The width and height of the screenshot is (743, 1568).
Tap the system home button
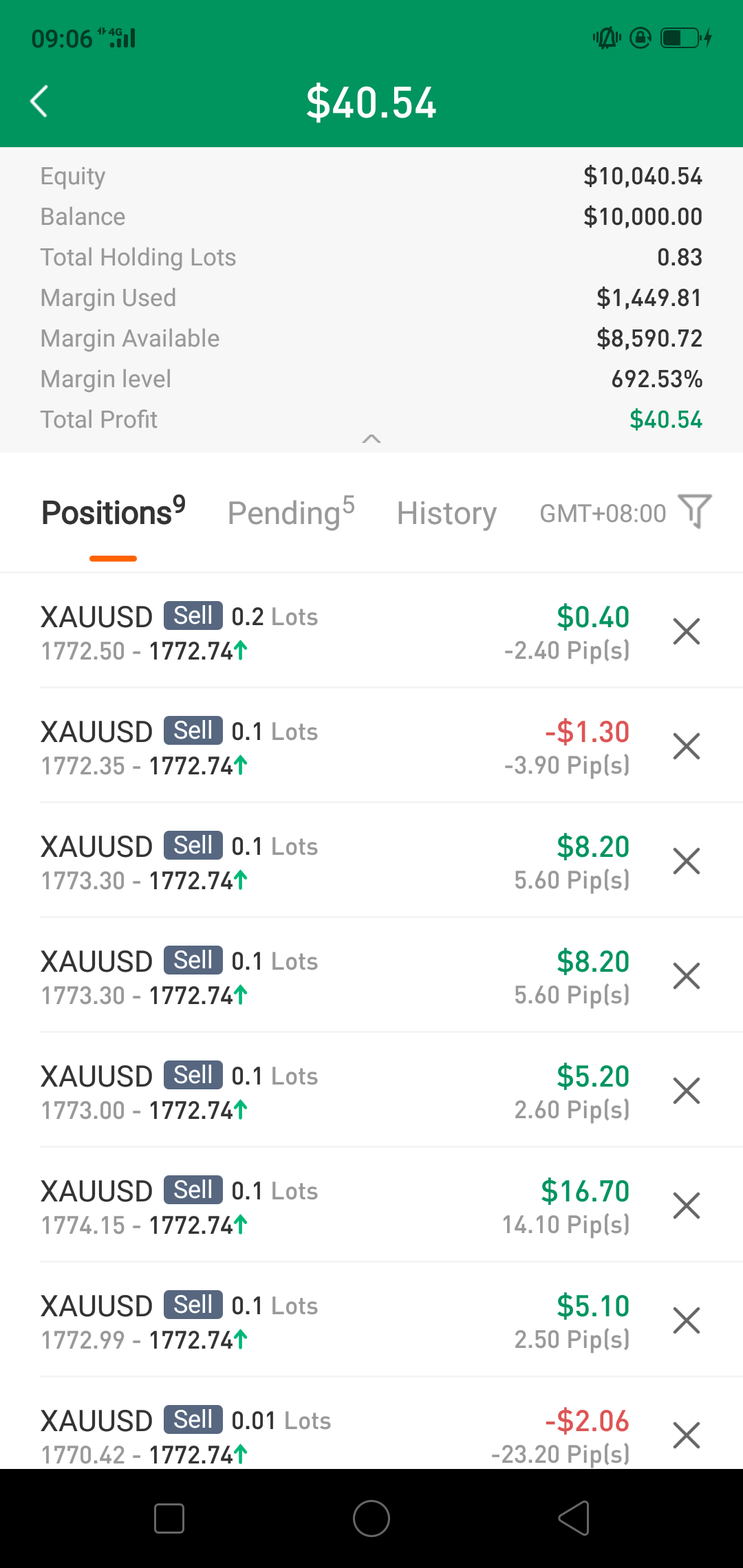point(371,1518)
